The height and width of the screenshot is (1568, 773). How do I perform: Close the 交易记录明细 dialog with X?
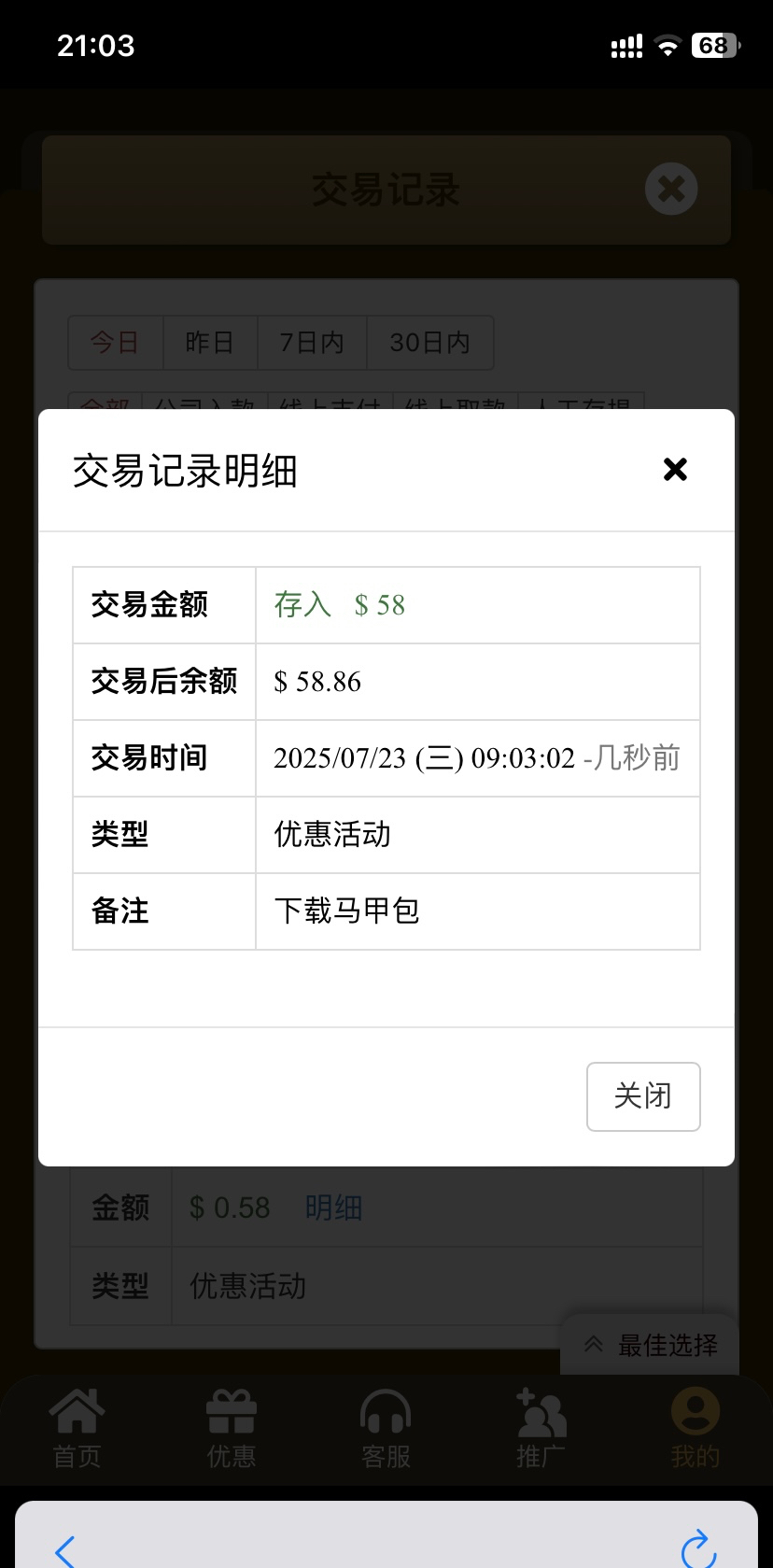coord(675,469)
